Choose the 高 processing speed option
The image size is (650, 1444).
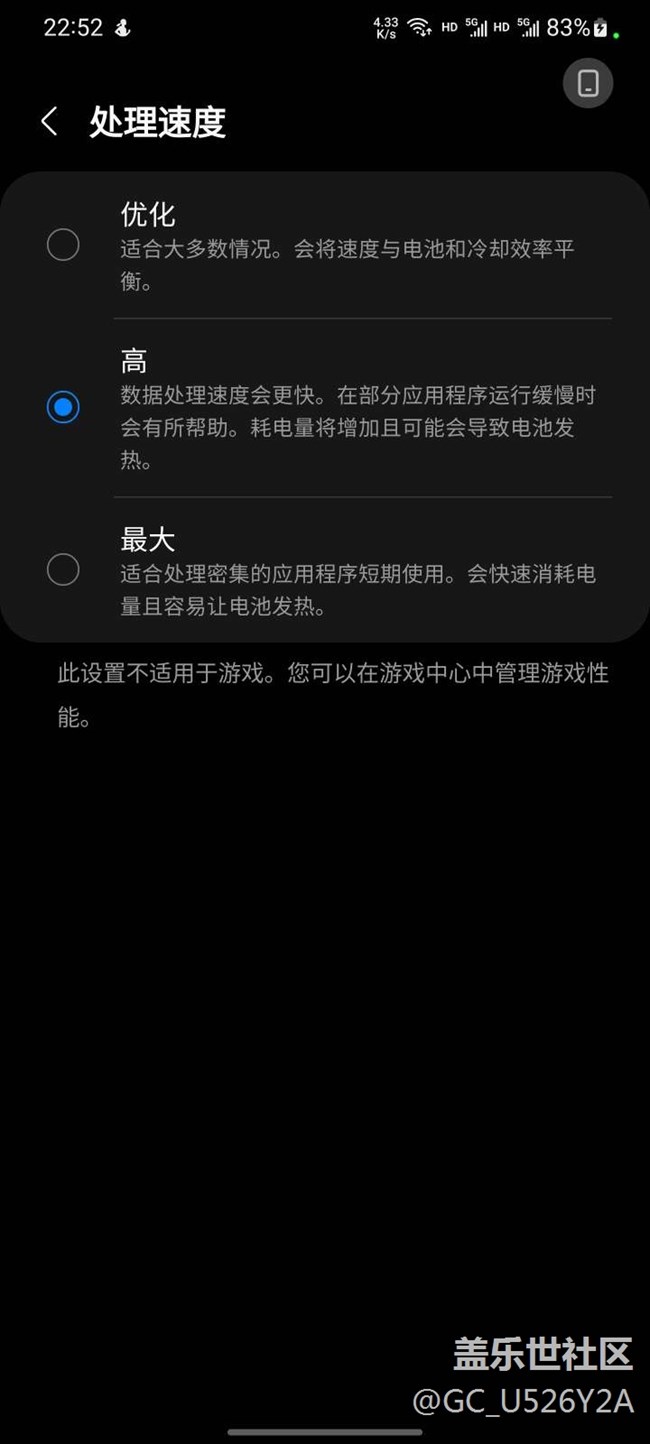coord(63,407)
